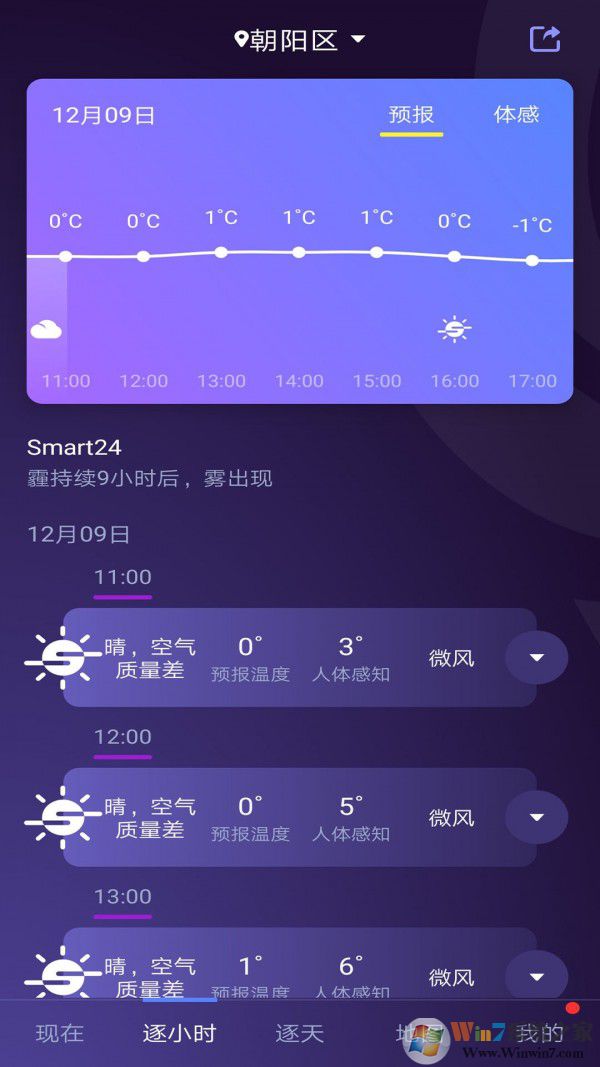
Task: Expand the 13:00 hourly forecast details
Action: [536, 976]
